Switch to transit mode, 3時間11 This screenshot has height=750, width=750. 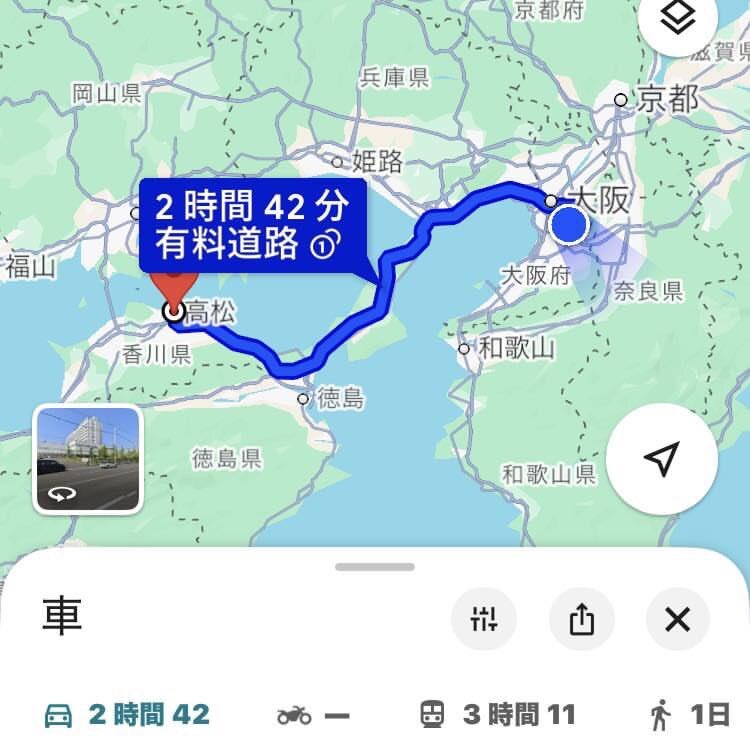point(497,714)
